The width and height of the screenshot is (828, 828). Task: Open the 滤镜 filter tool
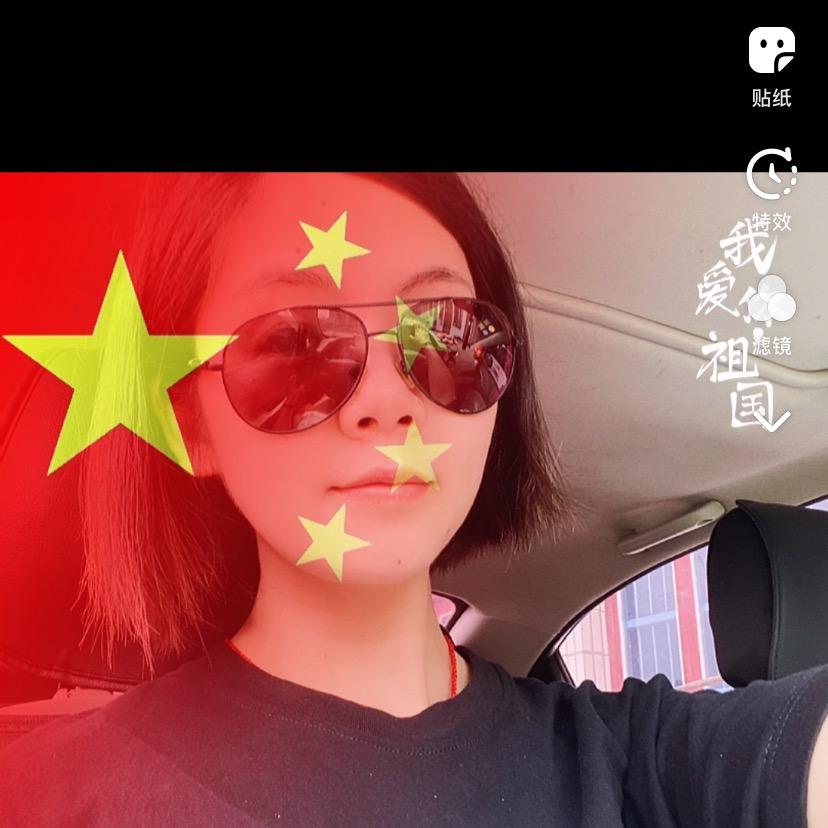pos(771,303)
